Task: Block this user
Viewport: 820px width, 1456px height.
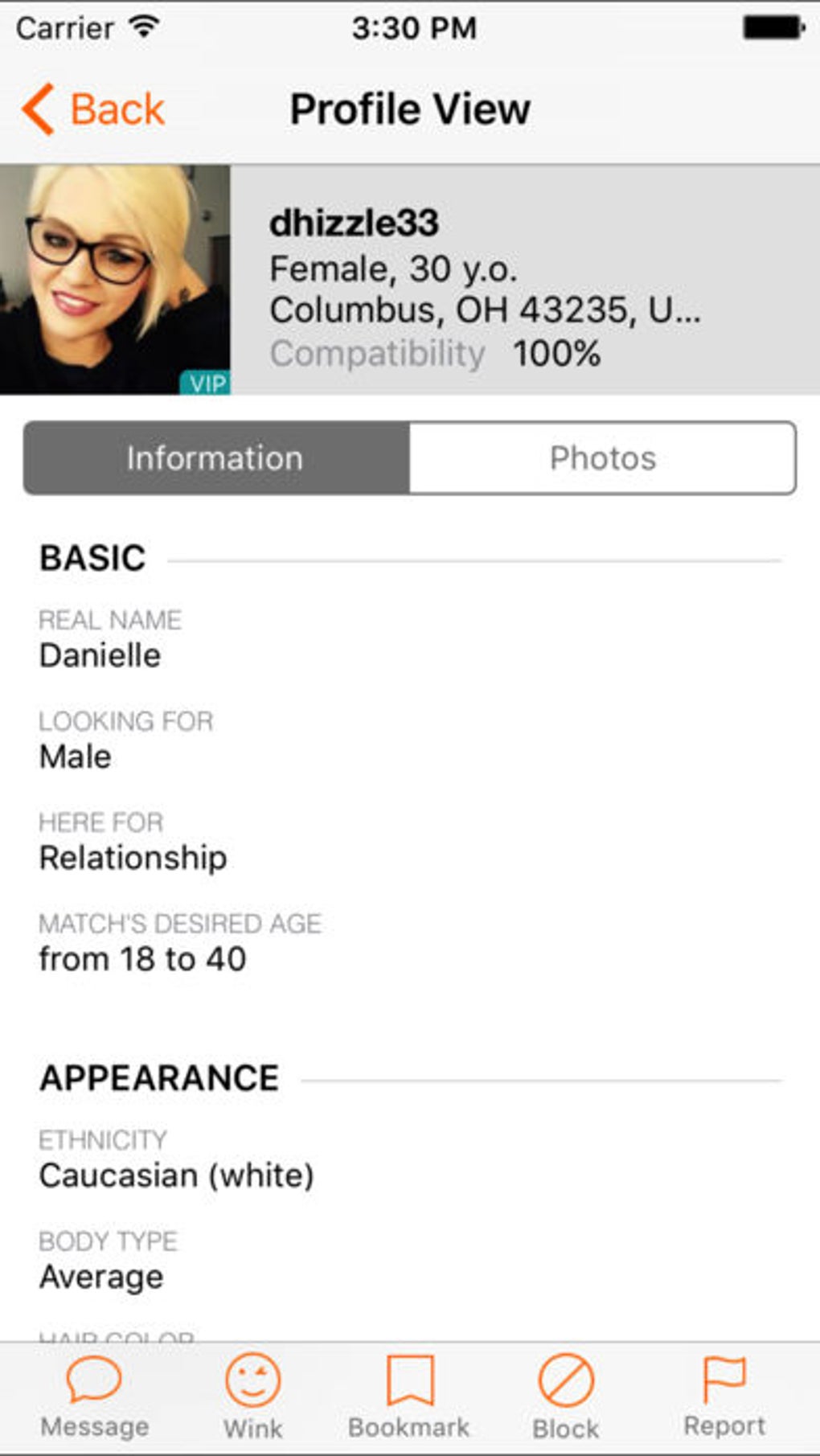Action: click(x=566, y=1396)
